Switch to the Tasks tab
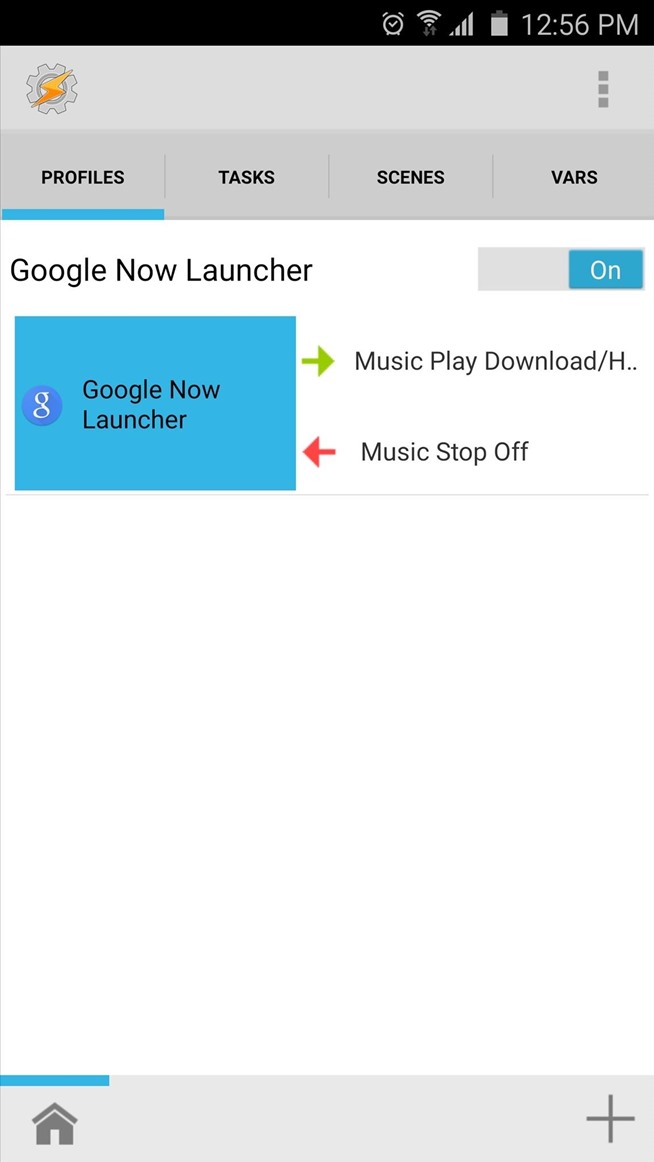 coord(246,178)
